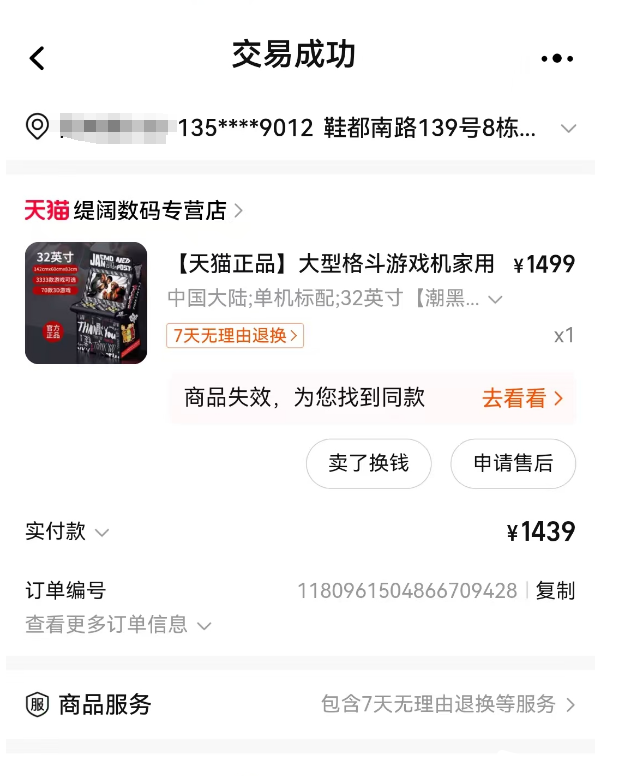Viewport: 624px width, 776px height.
Task: View the 7天无理由退换 policy tag
Action: tap(236, 335)
